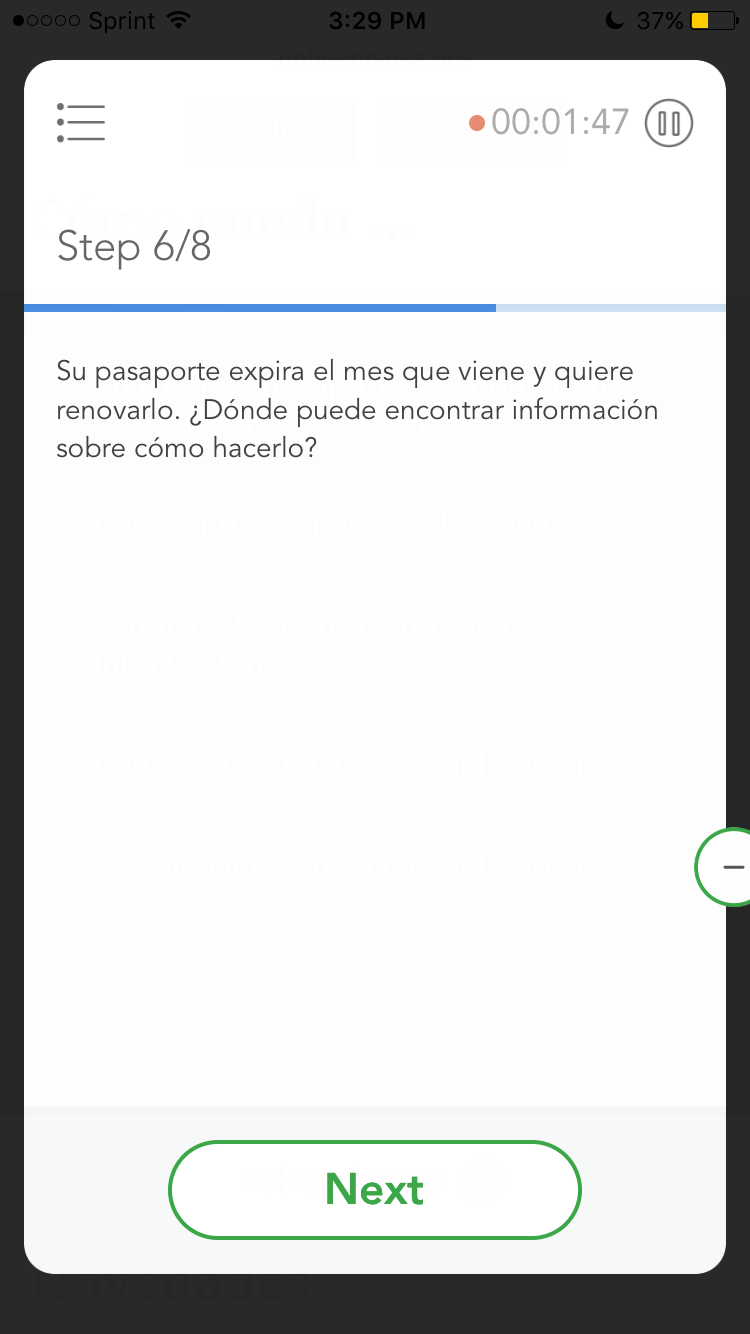750x1334 pixels.
Task: Open the step list menu icon
Action: 81,123
